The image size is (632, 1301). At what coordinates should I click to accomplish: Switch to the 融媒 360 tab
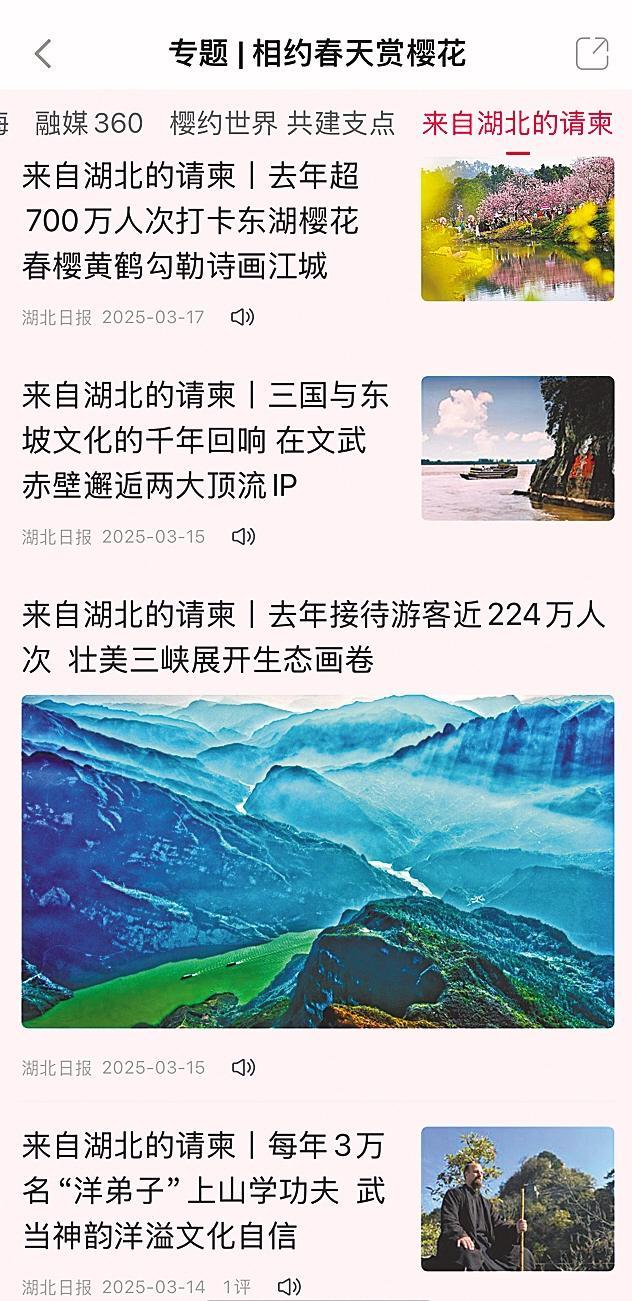[x=89, y=123]
